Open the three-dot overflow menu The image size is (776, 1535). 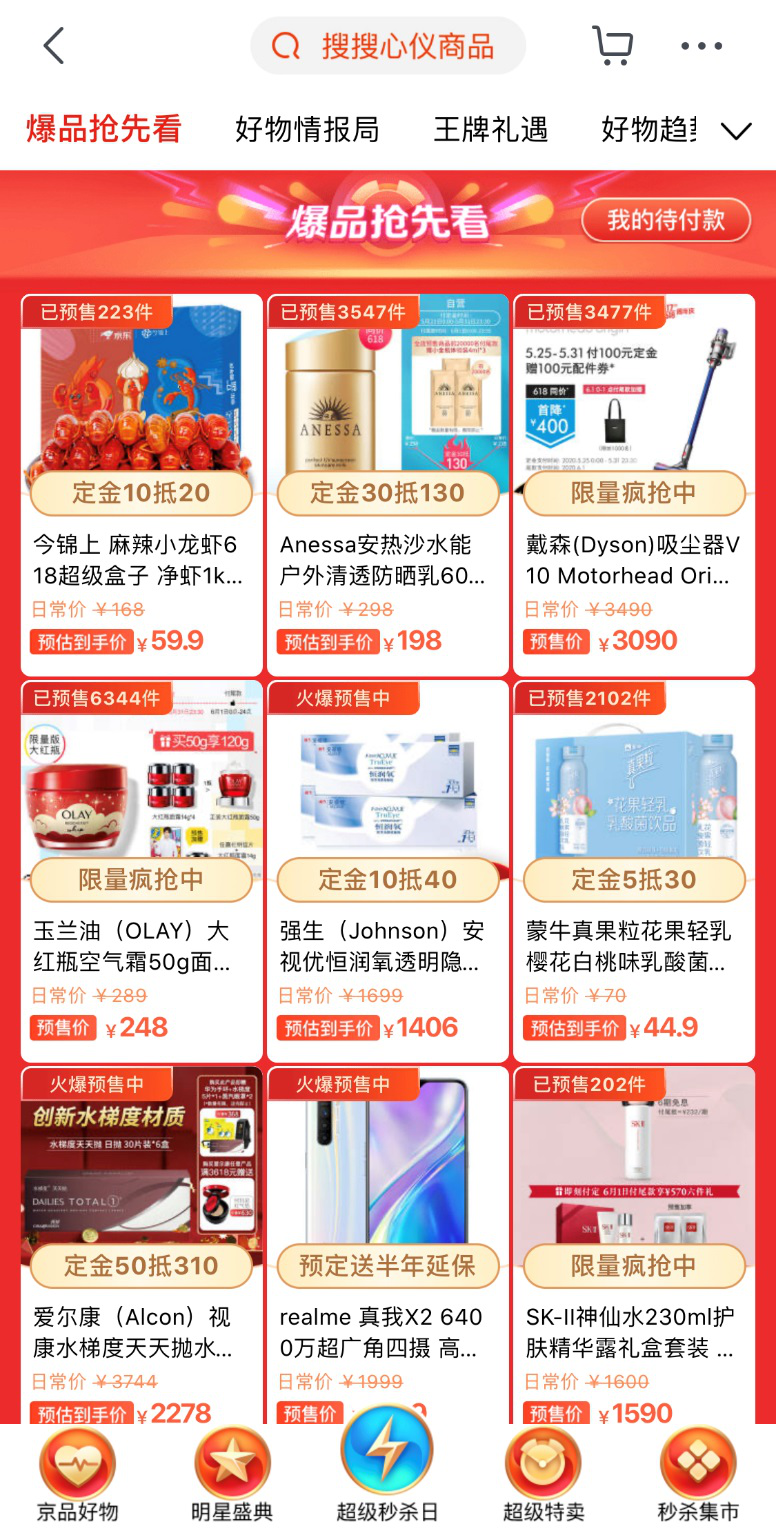pyautogui.click(x=701, y=46)
